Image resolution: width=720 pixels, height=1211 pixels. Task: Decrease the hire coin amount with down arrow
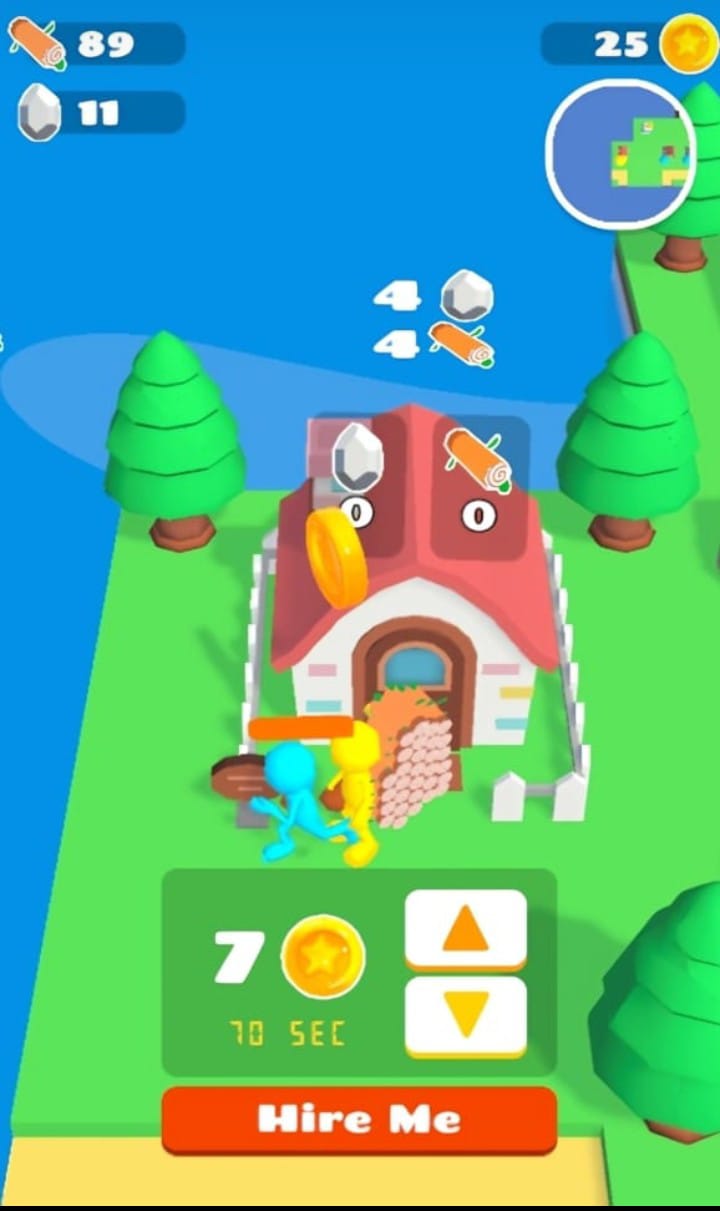coord(465,1015)
